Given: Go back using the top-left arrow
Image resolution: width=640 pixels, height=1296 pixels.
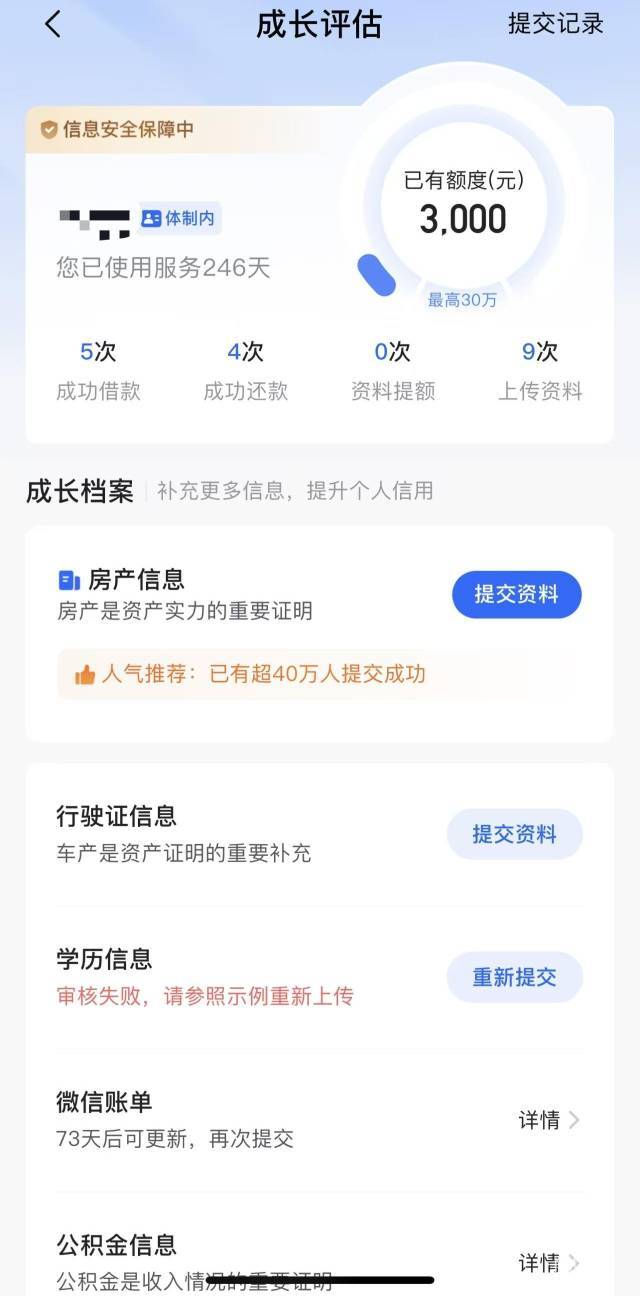Looking at the screenshot, I should (53, 25).
